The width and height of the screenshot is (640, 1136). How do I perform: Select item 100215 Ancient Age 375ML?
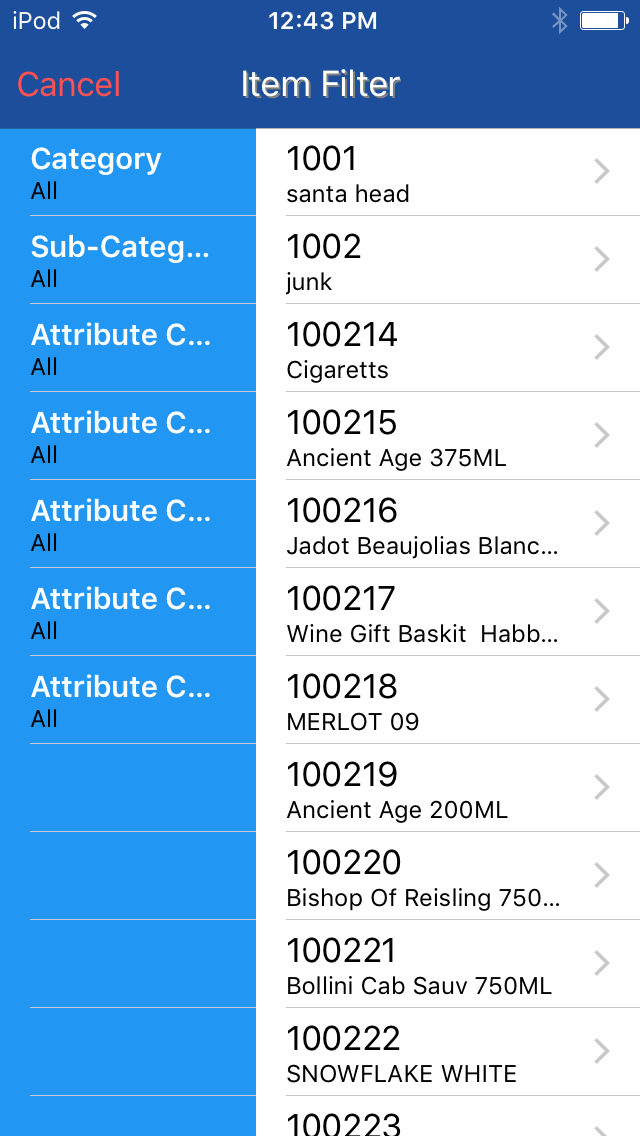pos(448,437)
